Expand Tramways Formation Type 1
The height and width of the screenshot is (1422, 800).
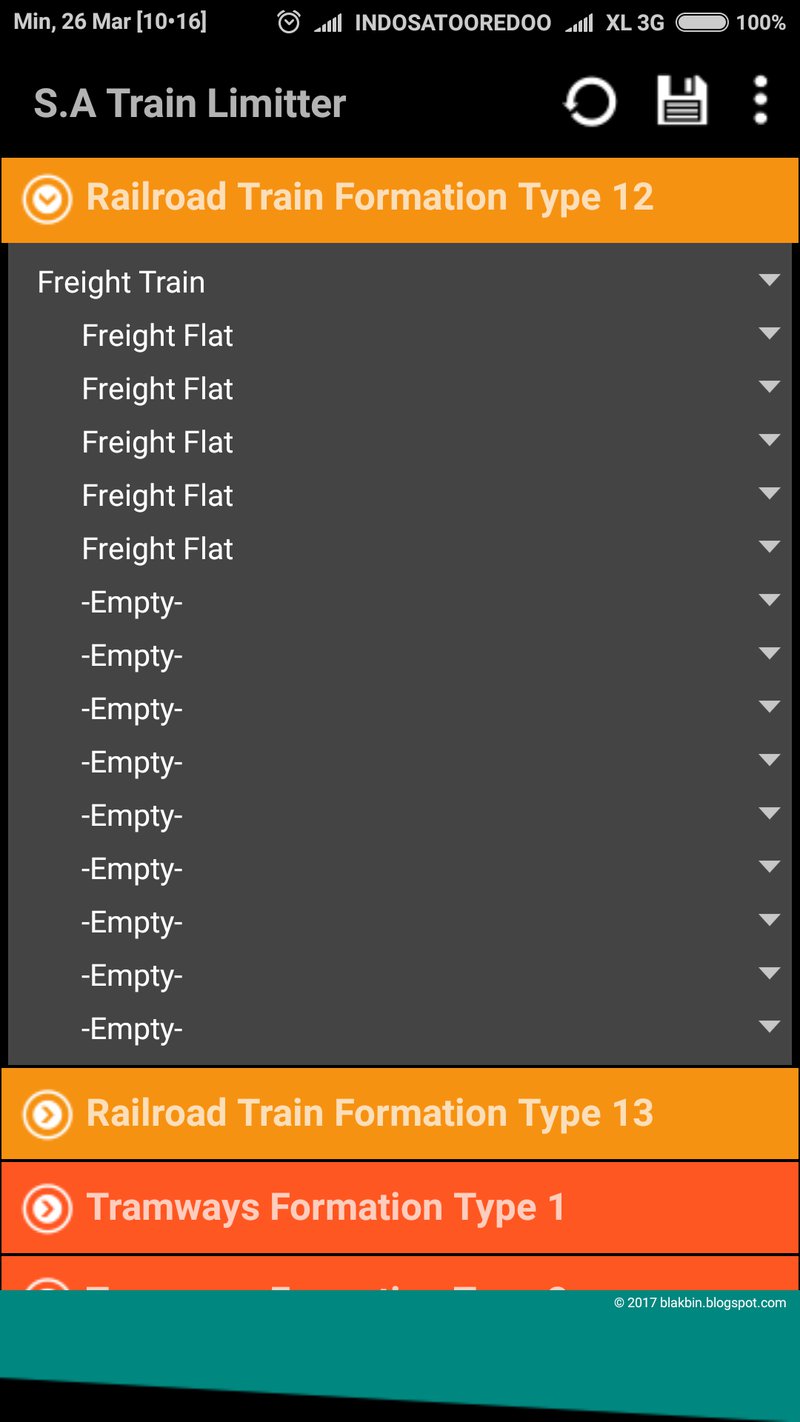pos(400,1208)
